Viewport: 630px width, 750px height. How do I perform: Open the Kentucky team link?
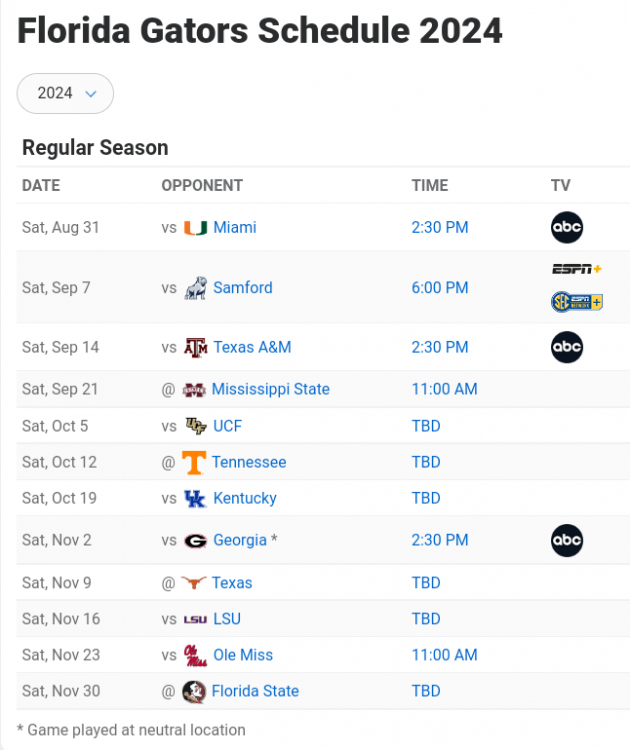tap(245, 498)
